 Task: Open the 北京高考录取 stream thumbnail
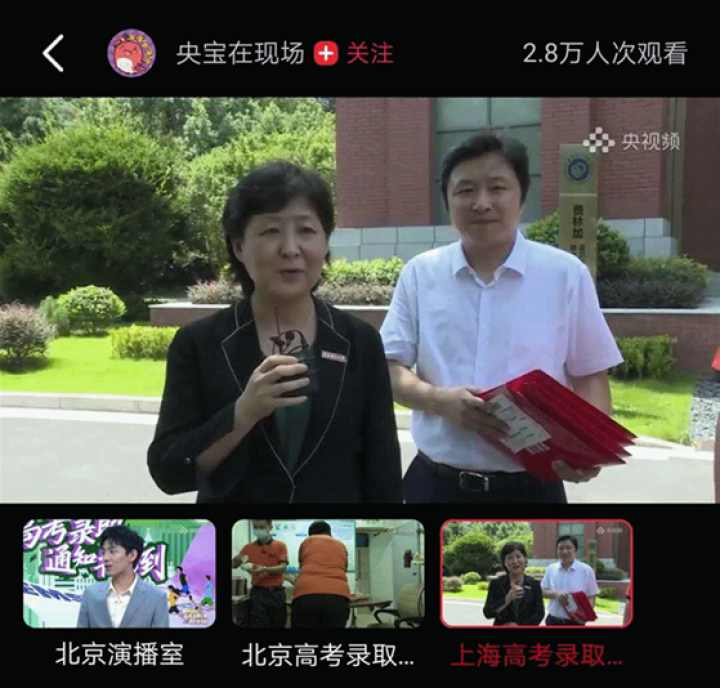tap(328, 573)
